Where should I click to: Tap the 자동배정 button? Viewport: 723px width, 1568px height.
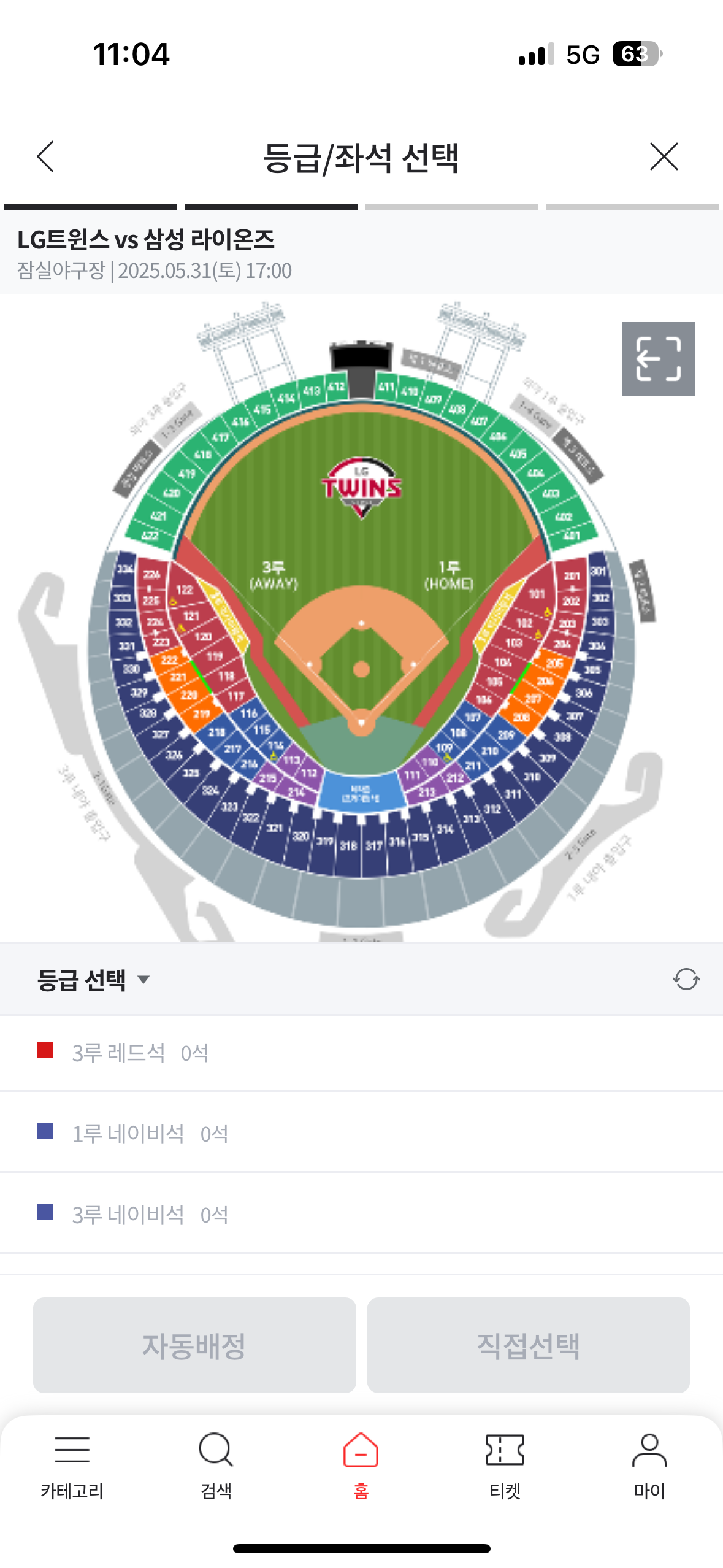[194, 1345]
